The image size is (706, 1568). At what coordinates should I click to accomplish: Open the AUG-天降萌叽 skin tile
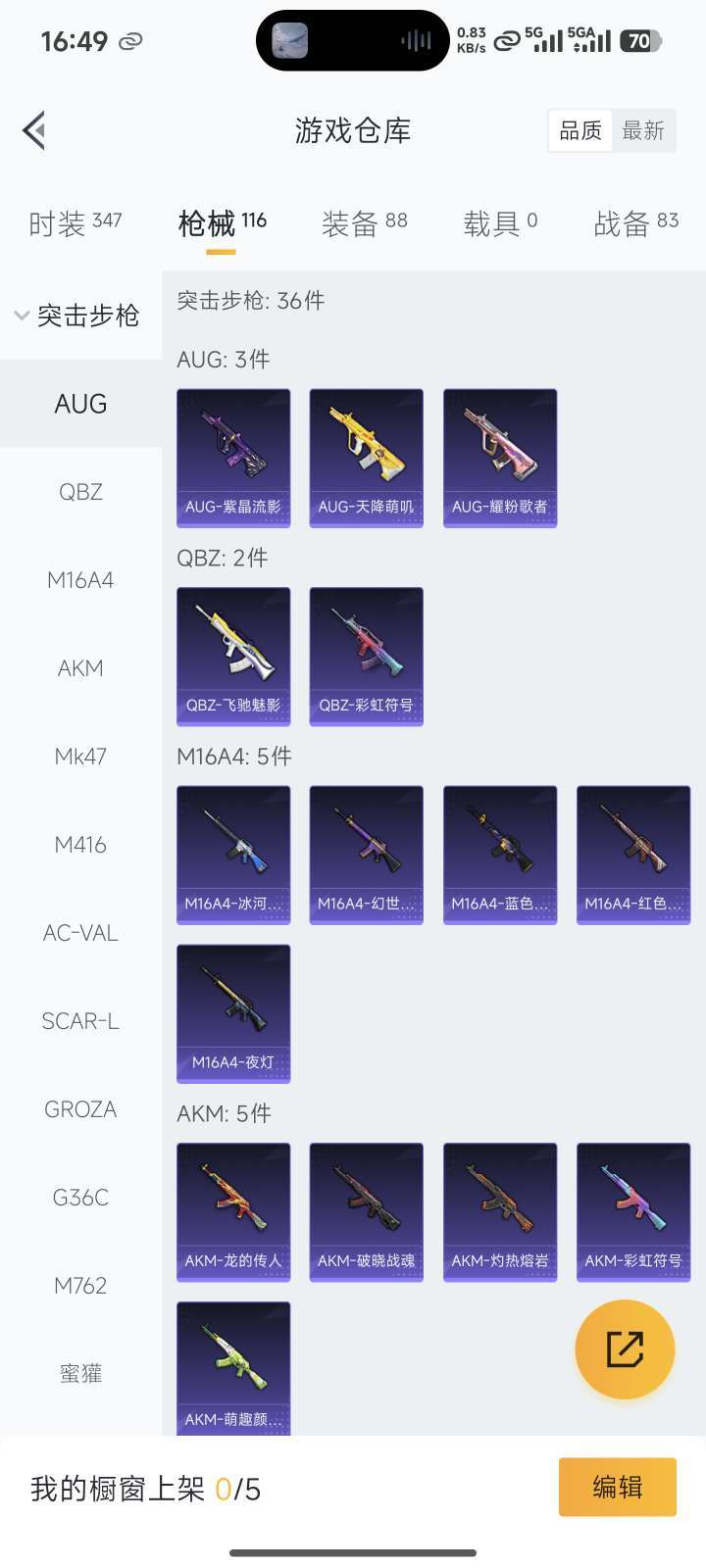pyautogui.click(x=366, y=458)
